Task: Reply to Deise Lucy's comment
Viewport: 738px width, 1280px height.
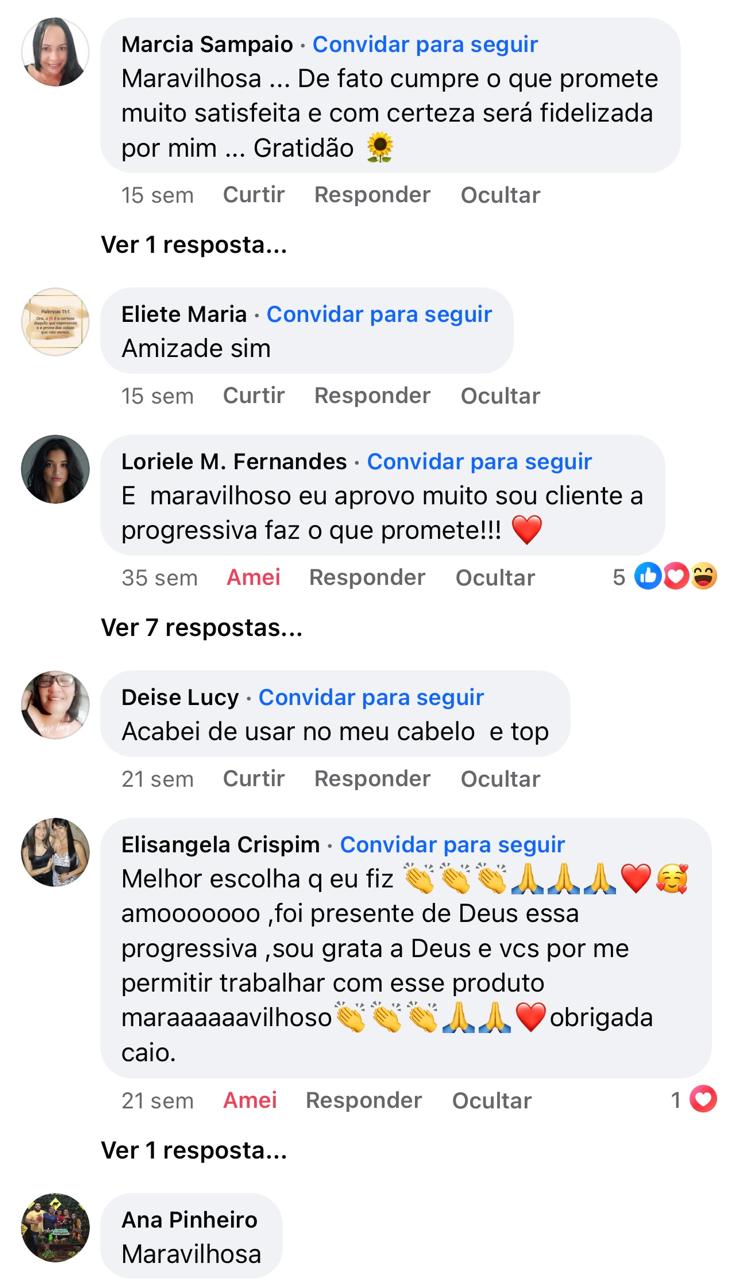Action: pos(372,779)
